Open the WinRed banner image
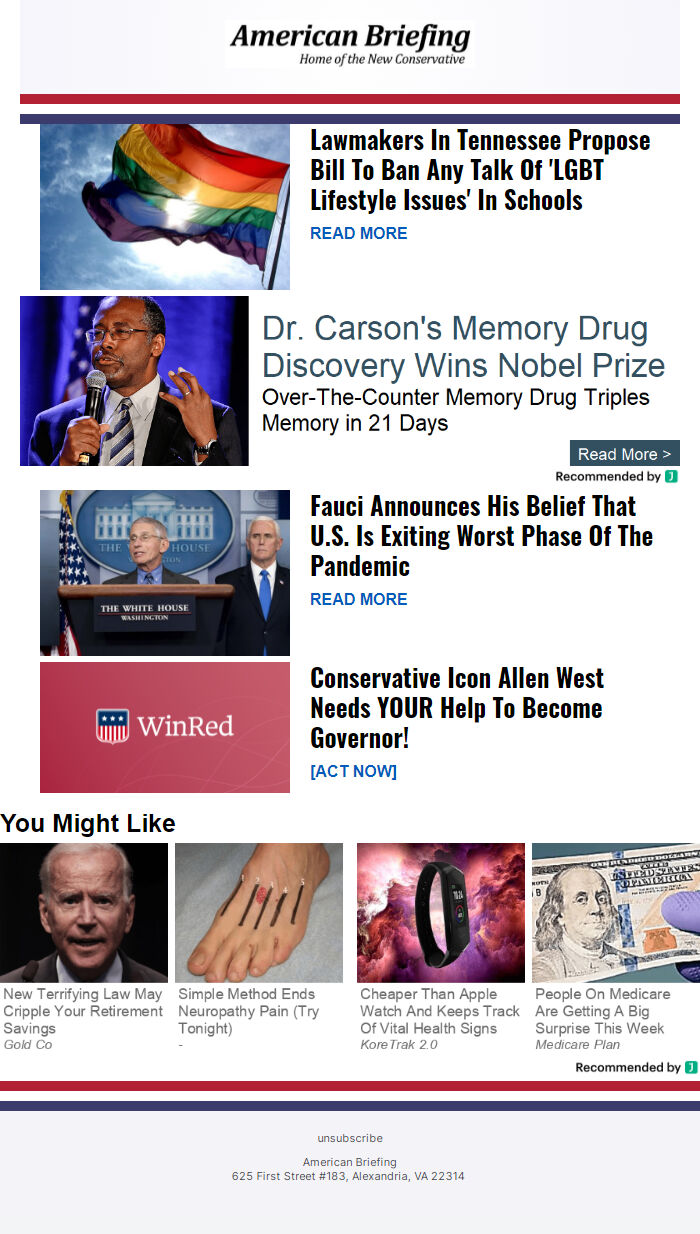The height and width of the screenshot is (1234, 700). click(x=165, y=727)
